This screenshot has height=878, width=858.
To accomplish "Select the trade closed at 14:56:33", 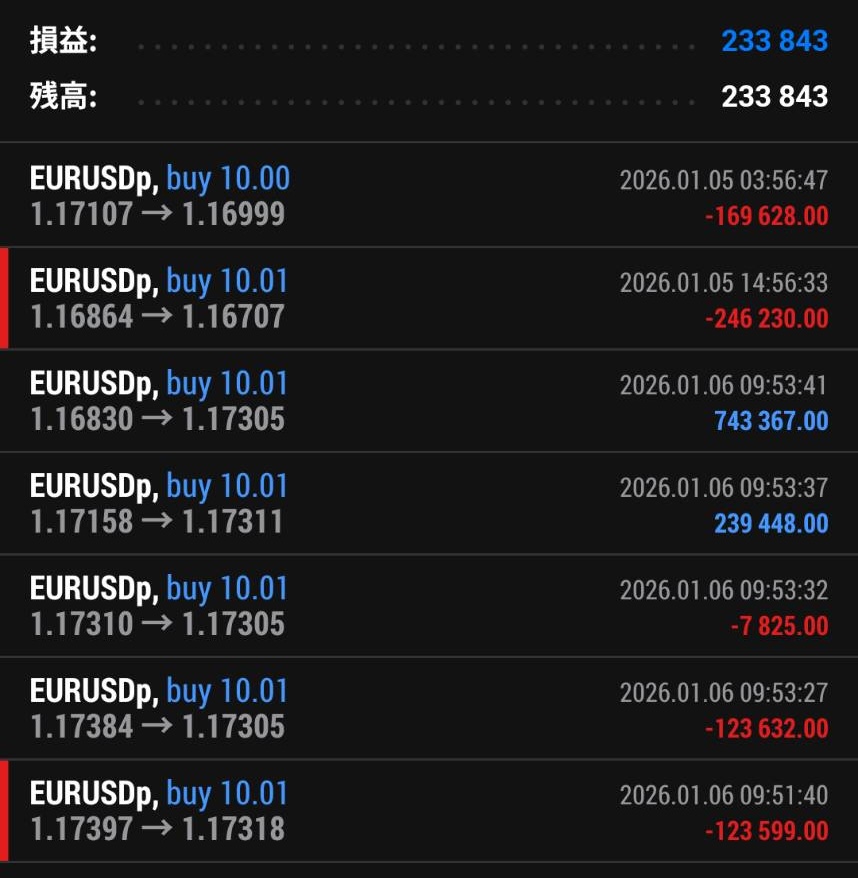I will 429,297.
